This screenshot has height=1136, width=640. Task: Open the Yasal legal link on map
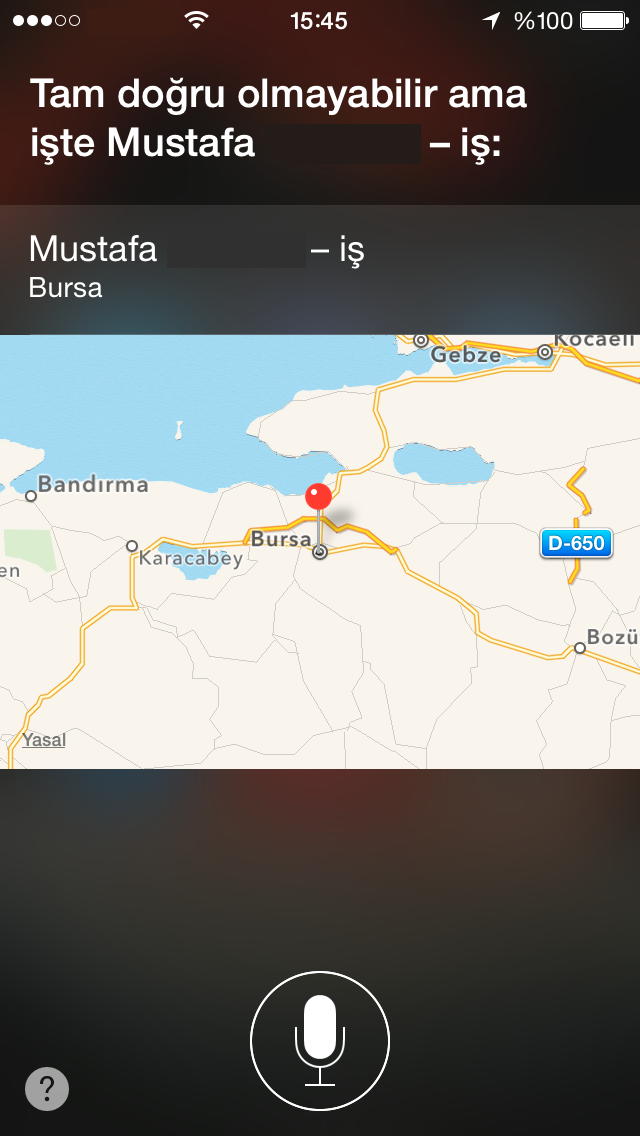[x=44, y=740]
